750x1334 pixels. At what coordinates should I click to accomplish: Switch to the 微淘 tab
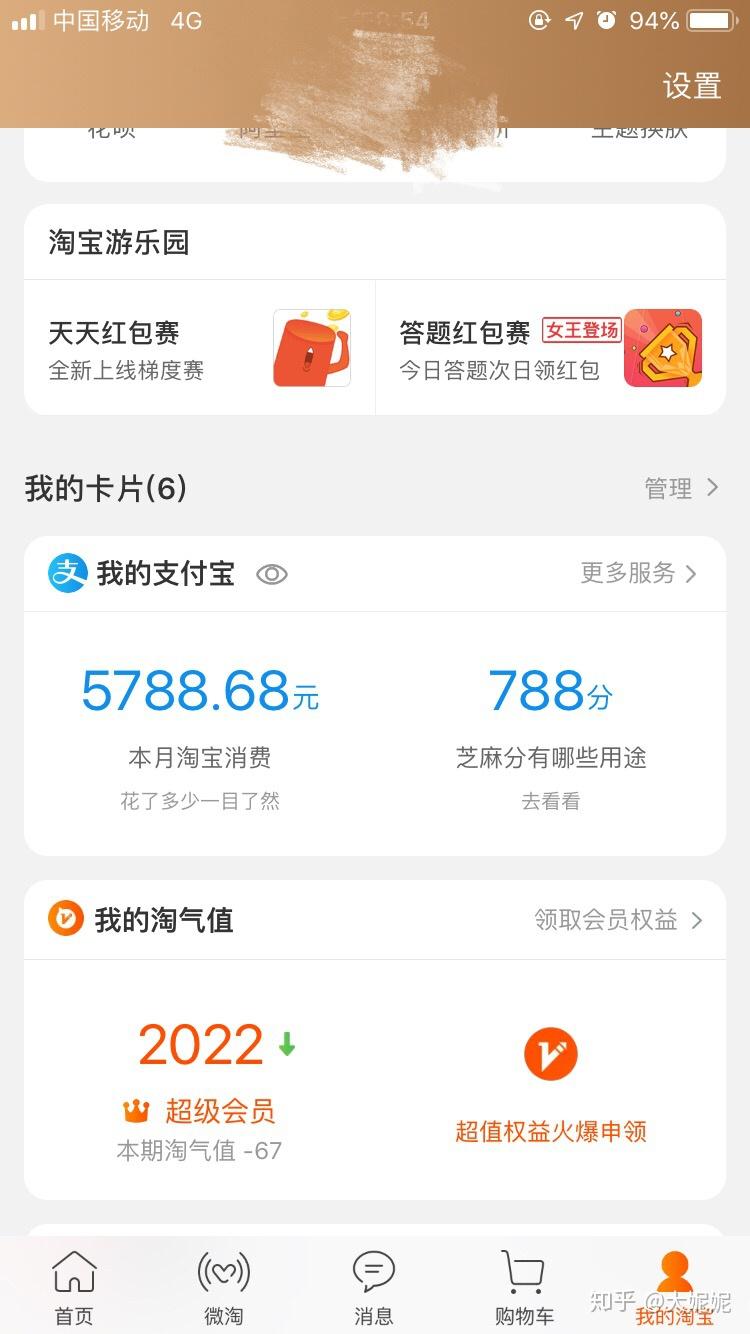point(223,1288)
